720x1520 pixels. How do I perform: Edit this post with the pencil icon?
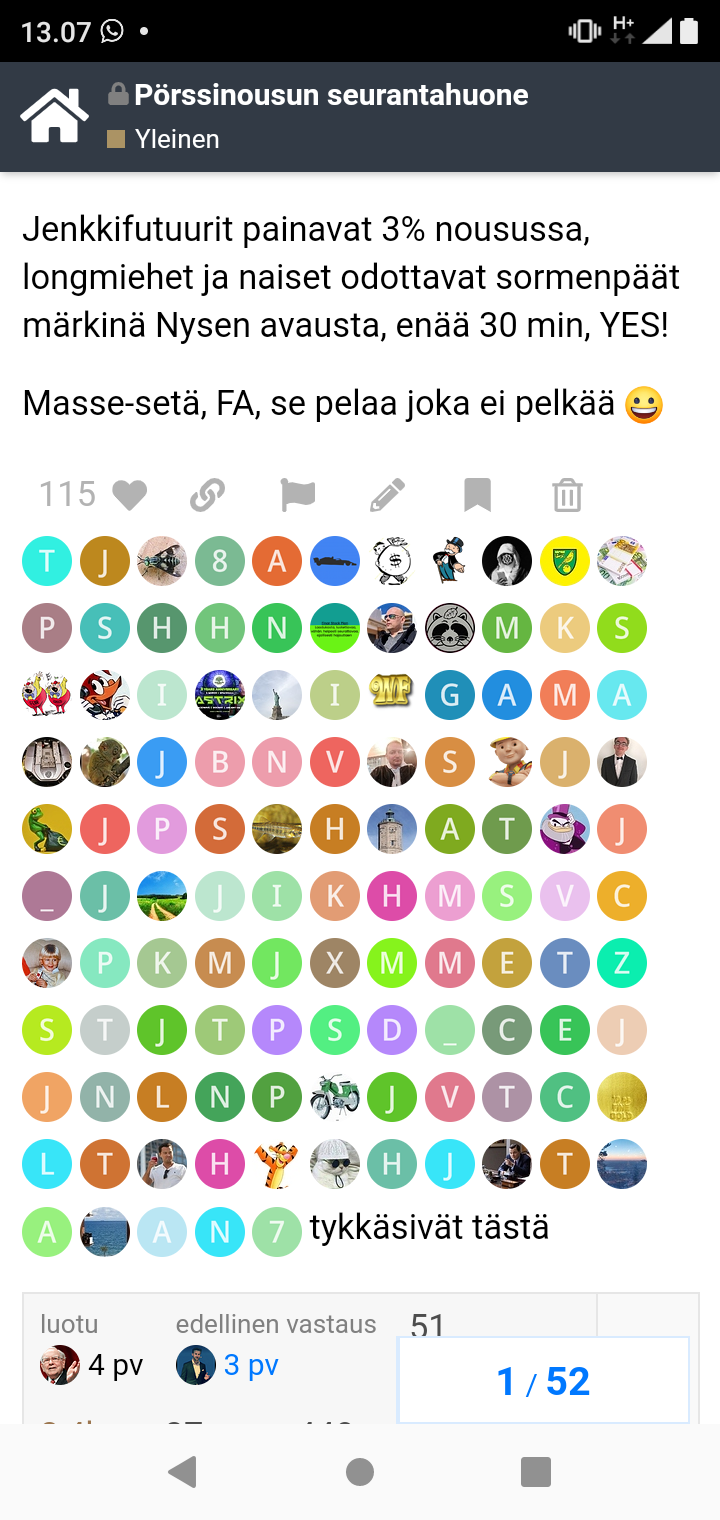pos(387,495)
